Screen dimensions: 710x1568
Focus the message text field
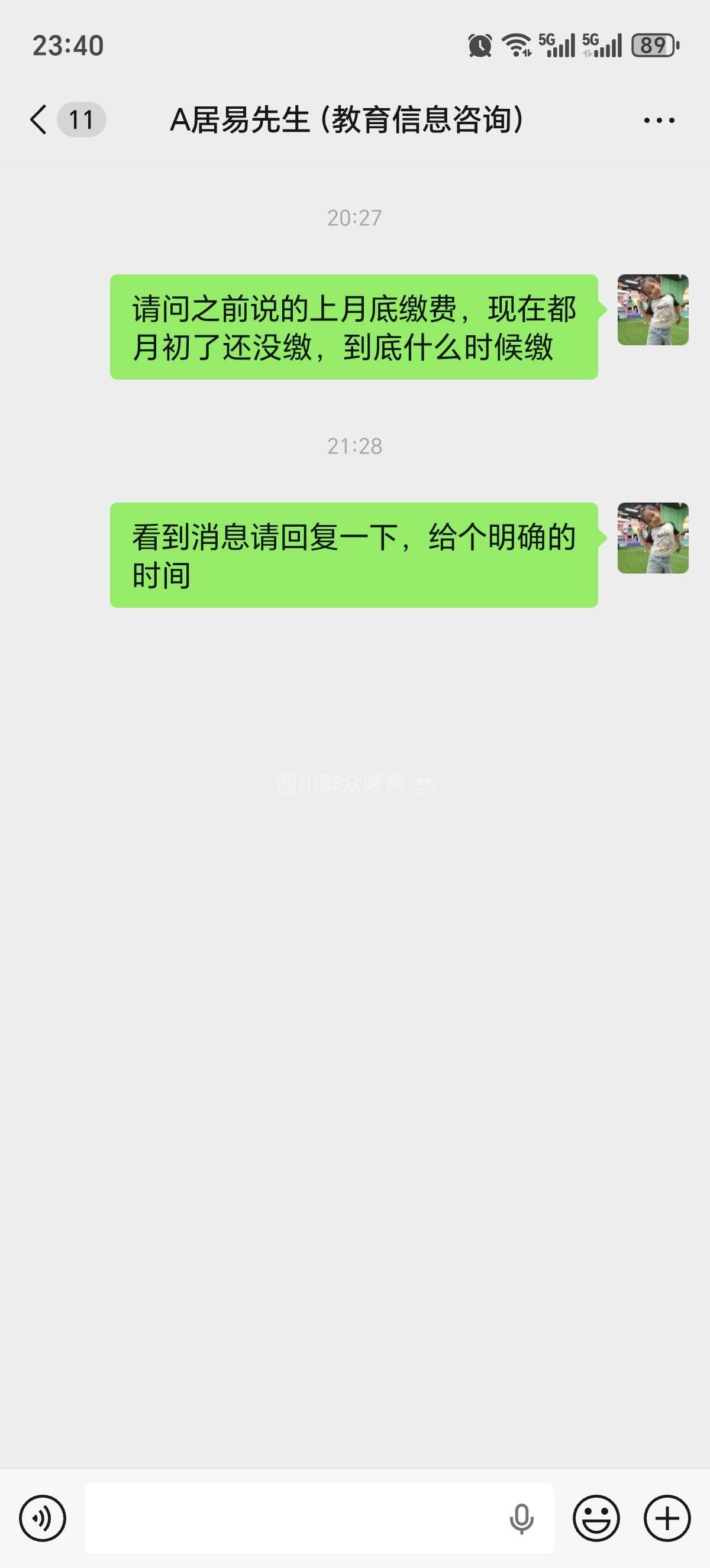click(x=292, y=1518)
